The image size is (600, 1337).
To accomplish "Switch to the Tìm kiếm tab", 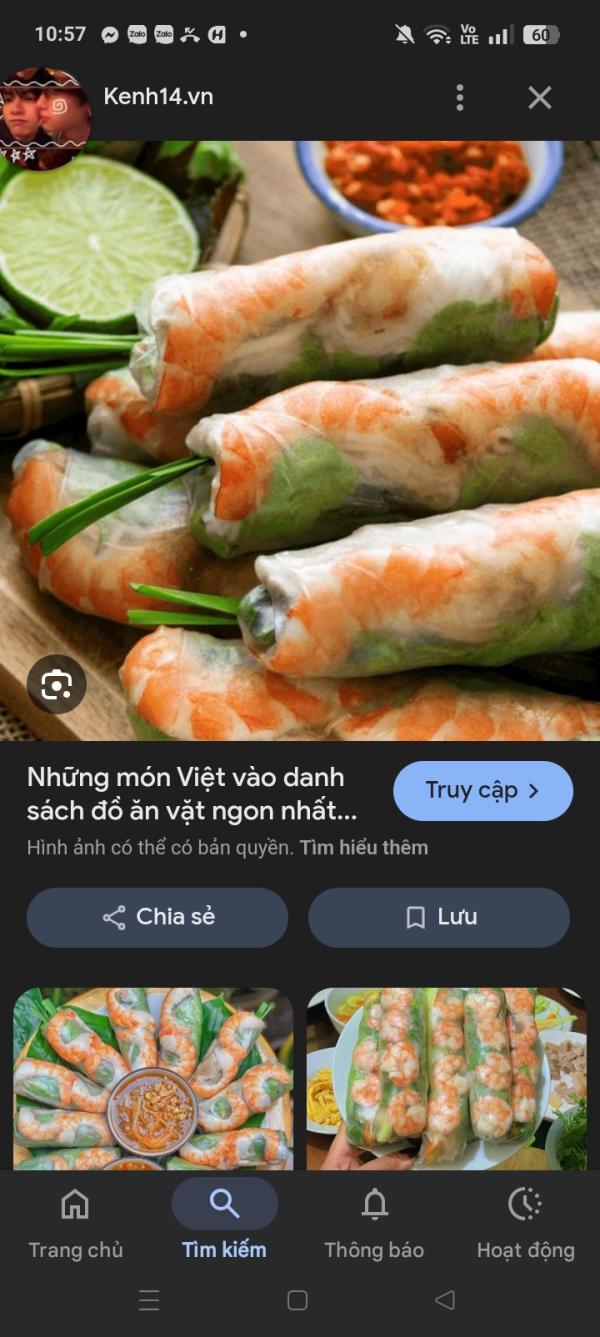I will (224, 1220).
